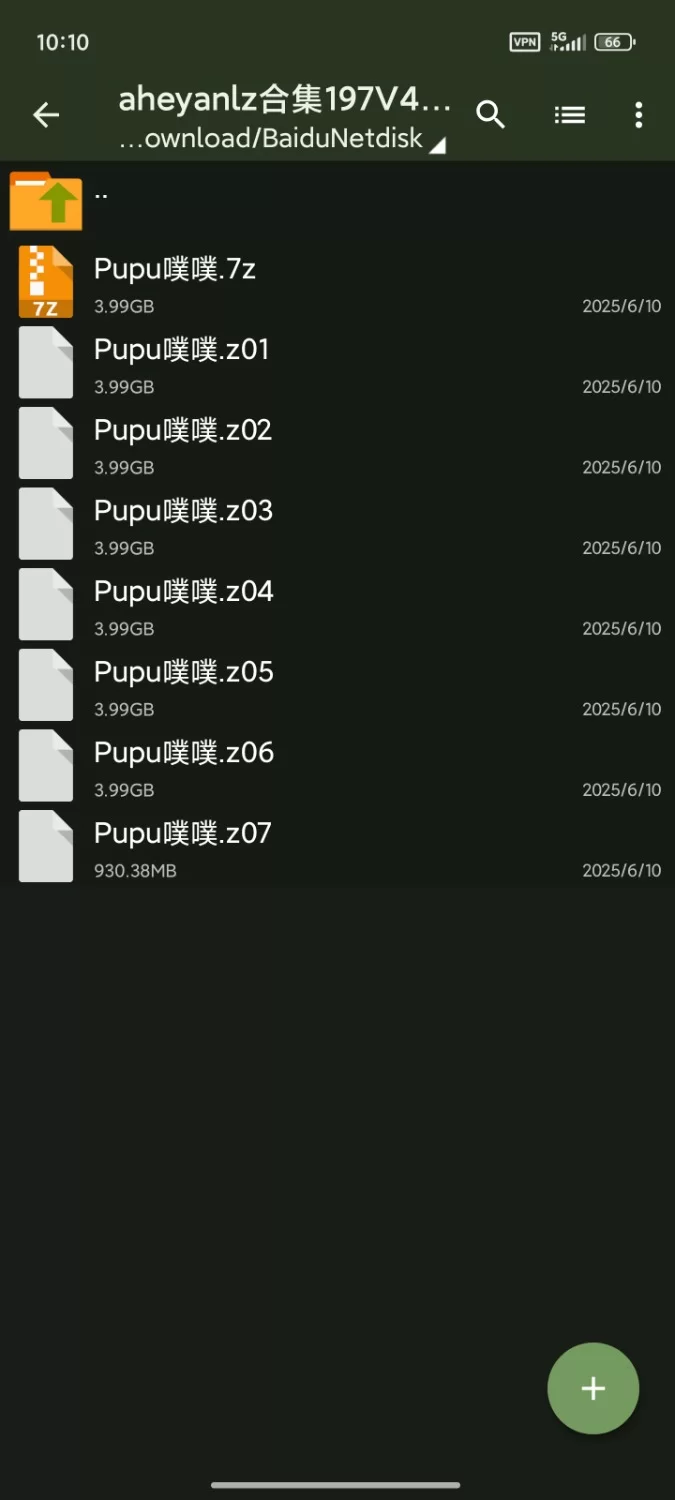
Task: Open the Pupu噗噗.7z archive
Action: pyautogui.click(x=337, y=282)
